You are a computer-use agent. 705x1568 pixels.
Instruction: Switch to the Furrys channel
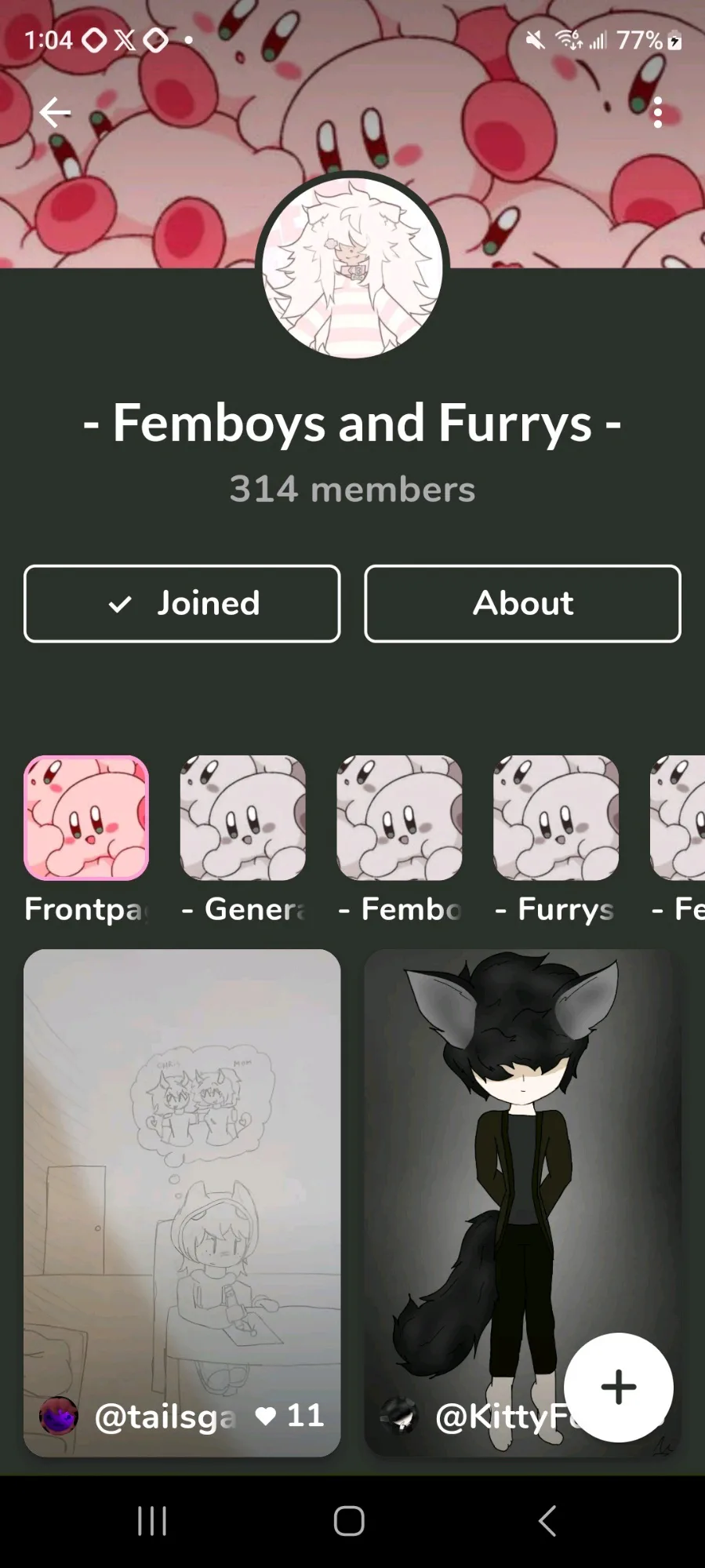click(556, 840)
